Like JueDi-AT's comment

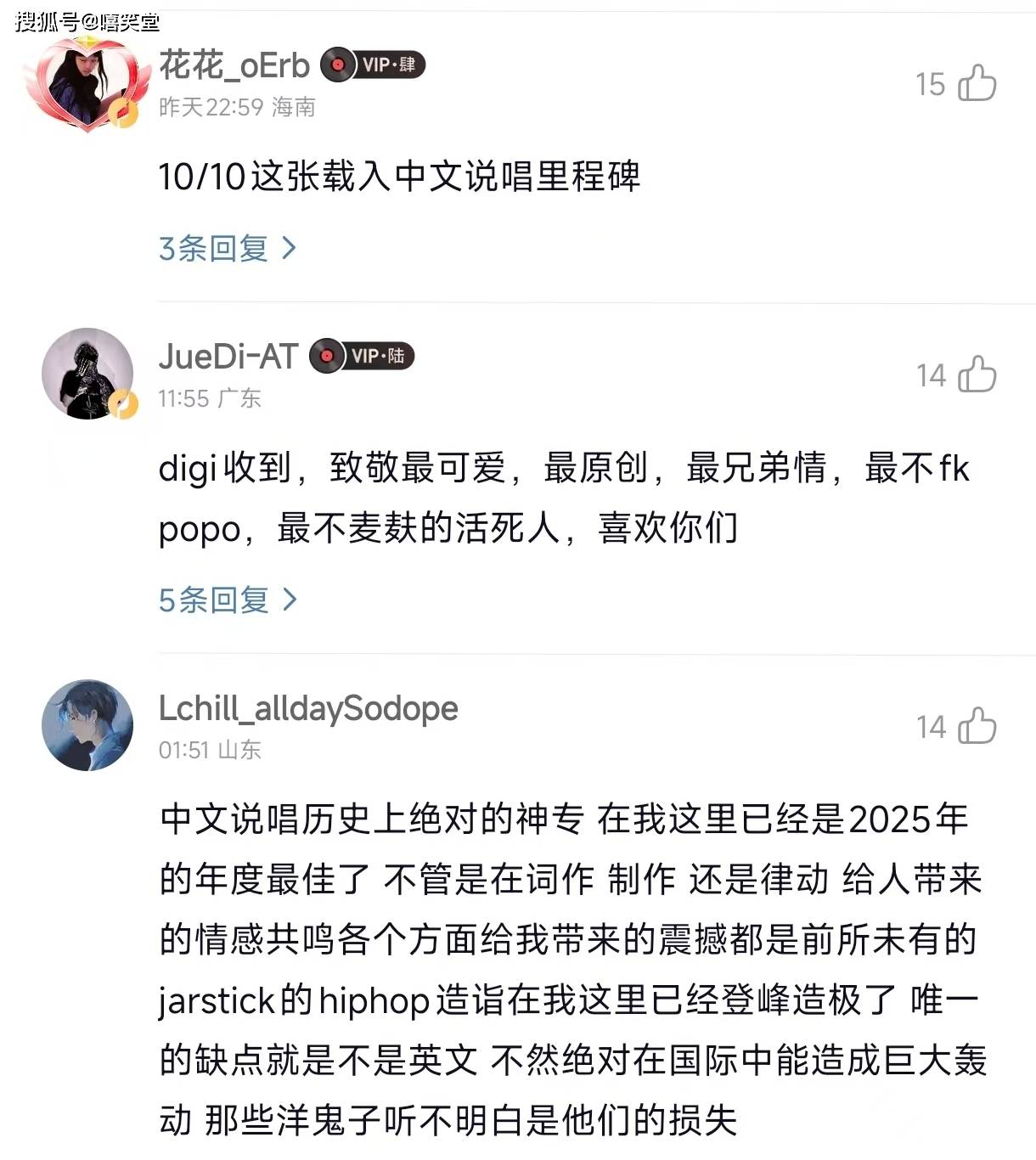(977, 374)
